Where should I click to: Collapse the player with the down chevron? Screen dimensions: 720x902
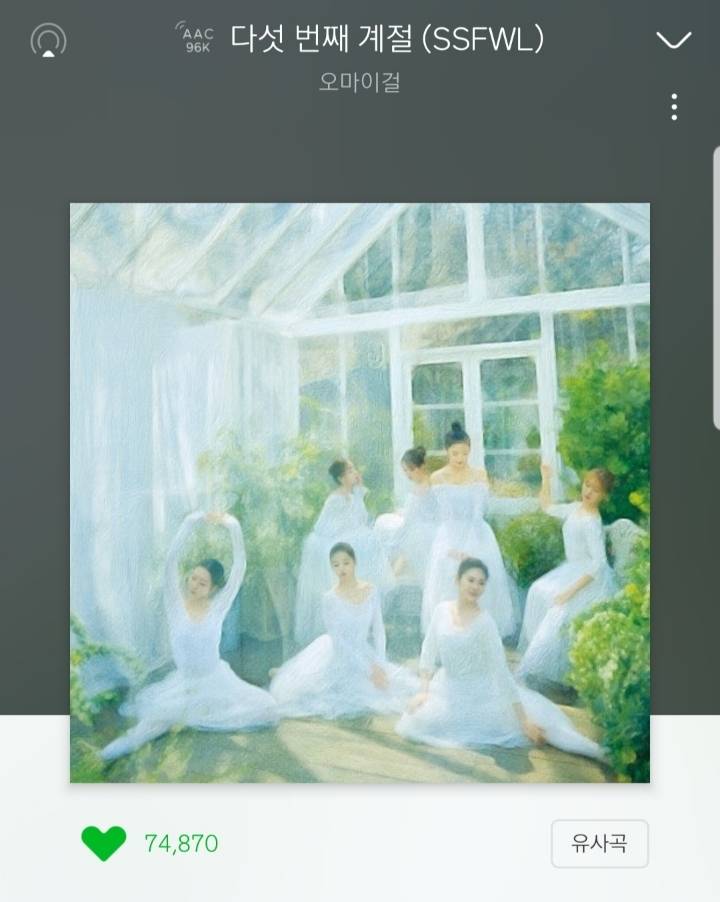click(673, 40)
